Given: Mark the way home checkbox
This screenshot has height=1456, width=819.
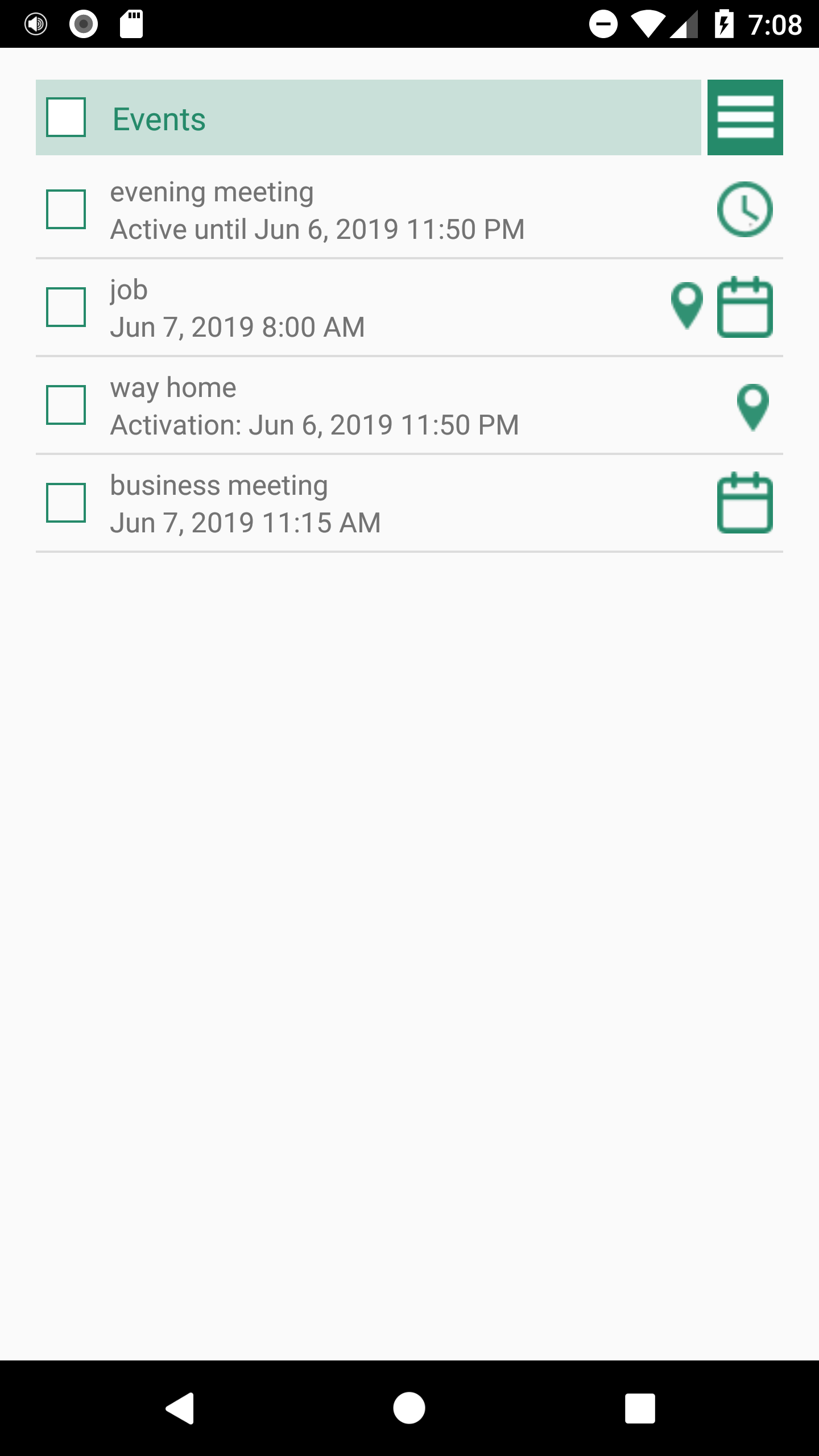Looking at the screenshot, I should click(x=66, y=405).
